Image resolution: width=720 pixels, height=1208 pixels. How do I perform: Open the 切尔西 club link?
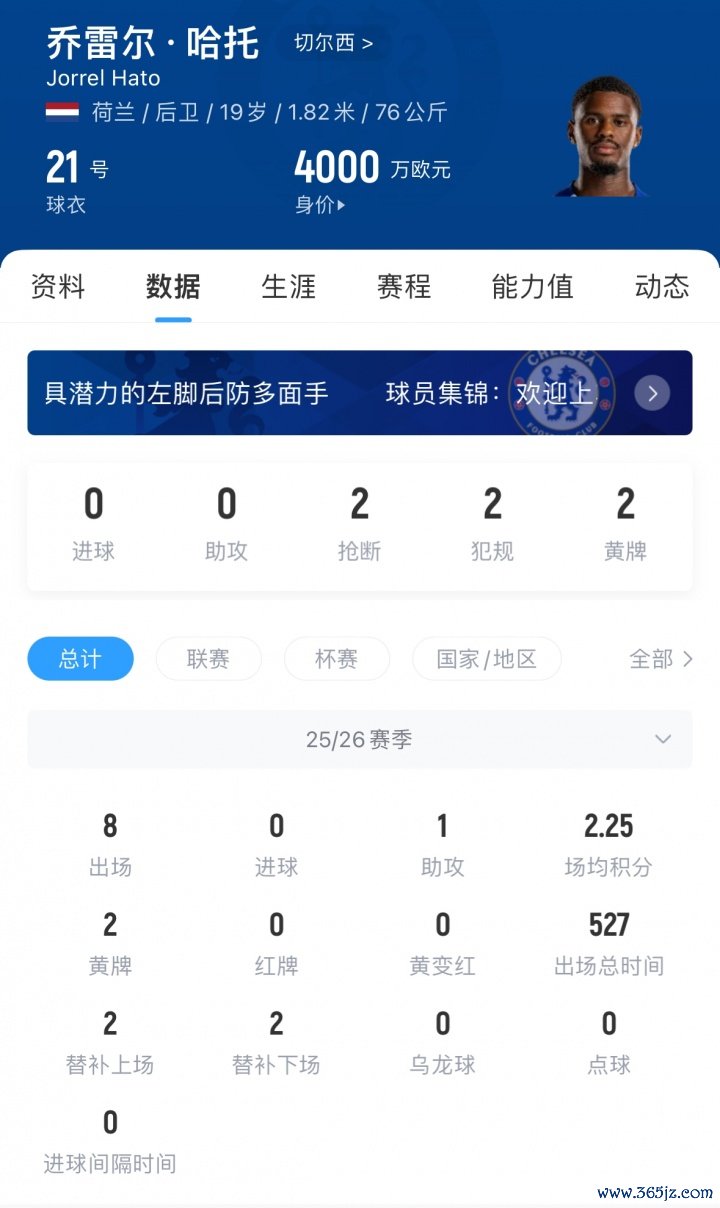pos(334,43)
